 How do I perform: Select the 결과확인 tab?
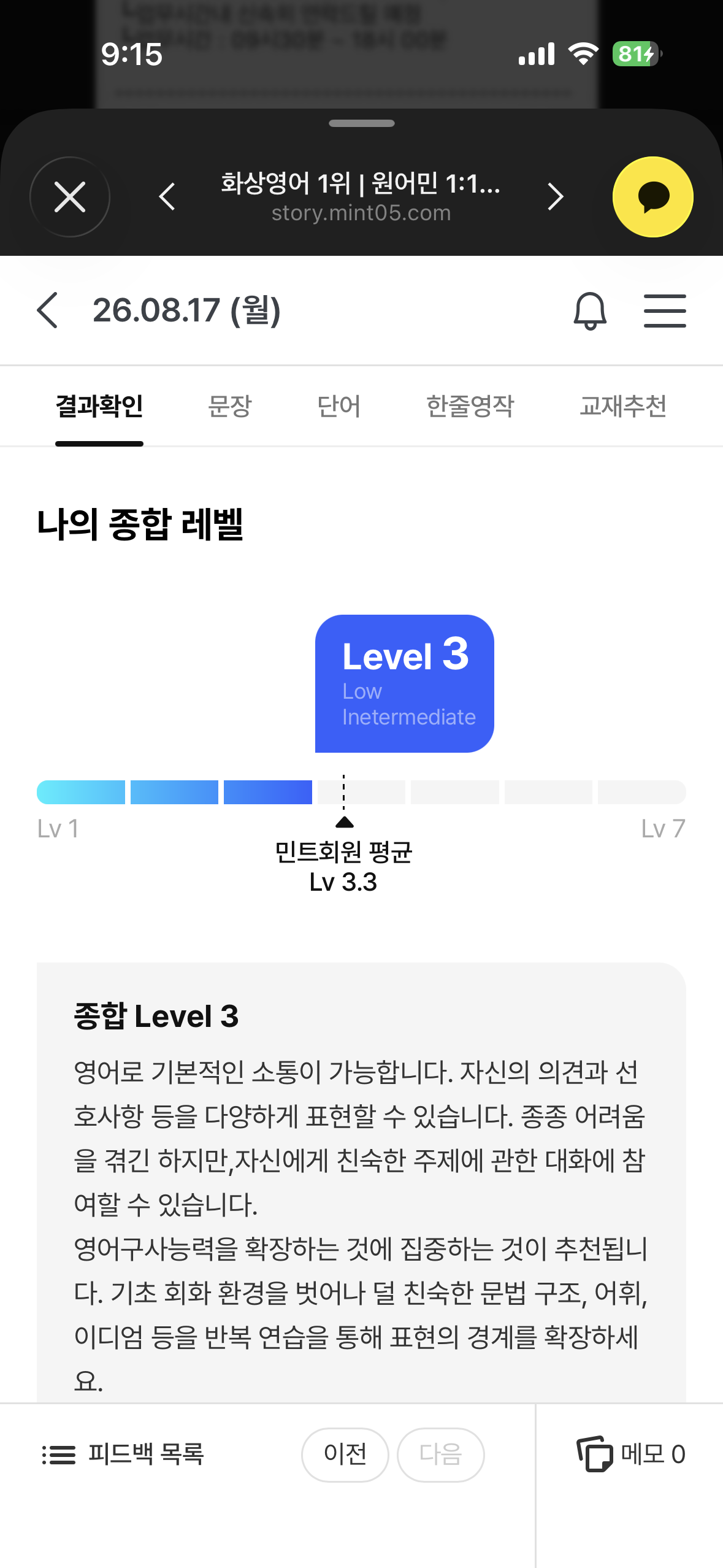click(99, 406)
